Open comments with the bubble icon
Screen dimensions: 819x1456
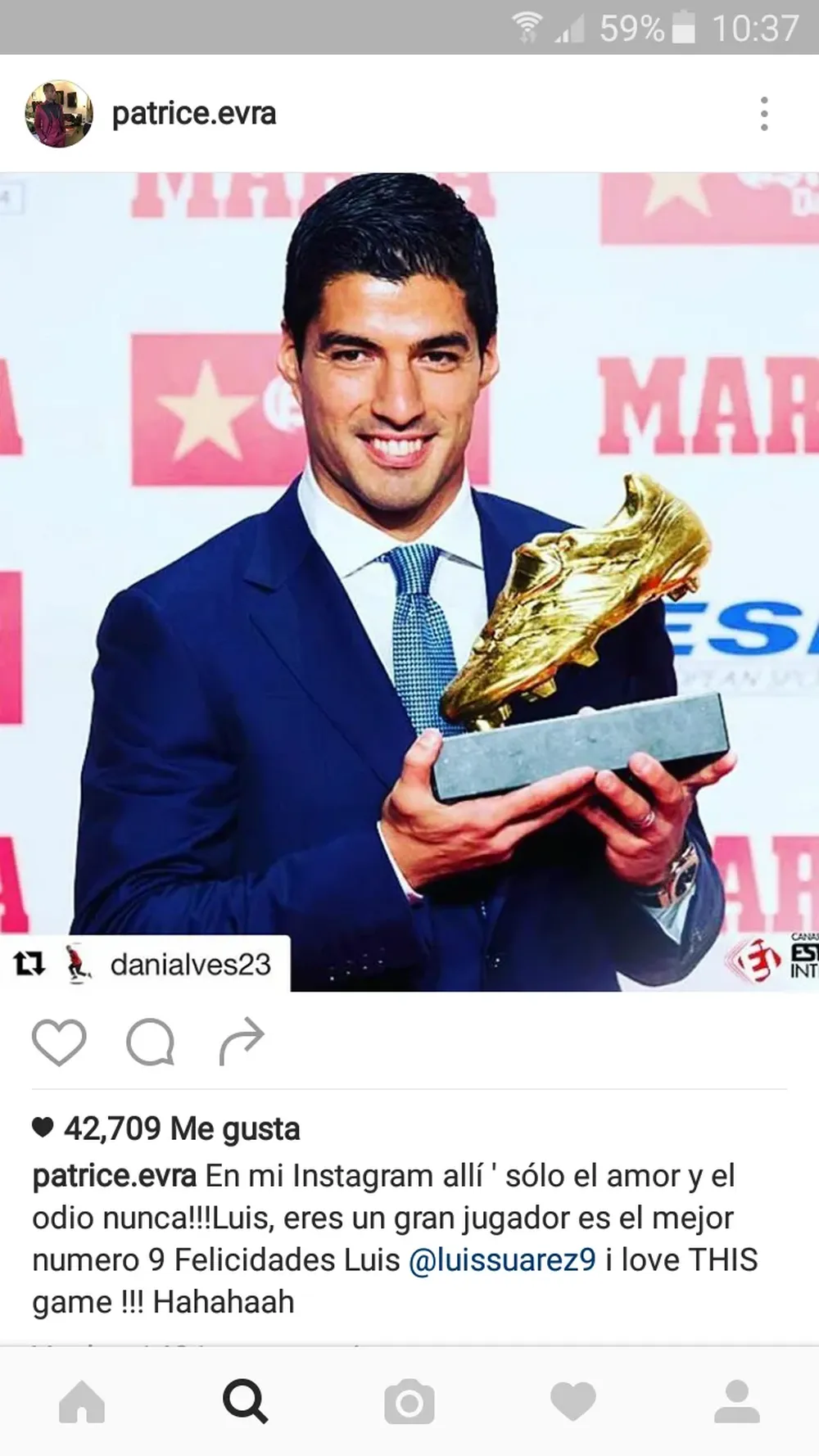coord(151,1042)
